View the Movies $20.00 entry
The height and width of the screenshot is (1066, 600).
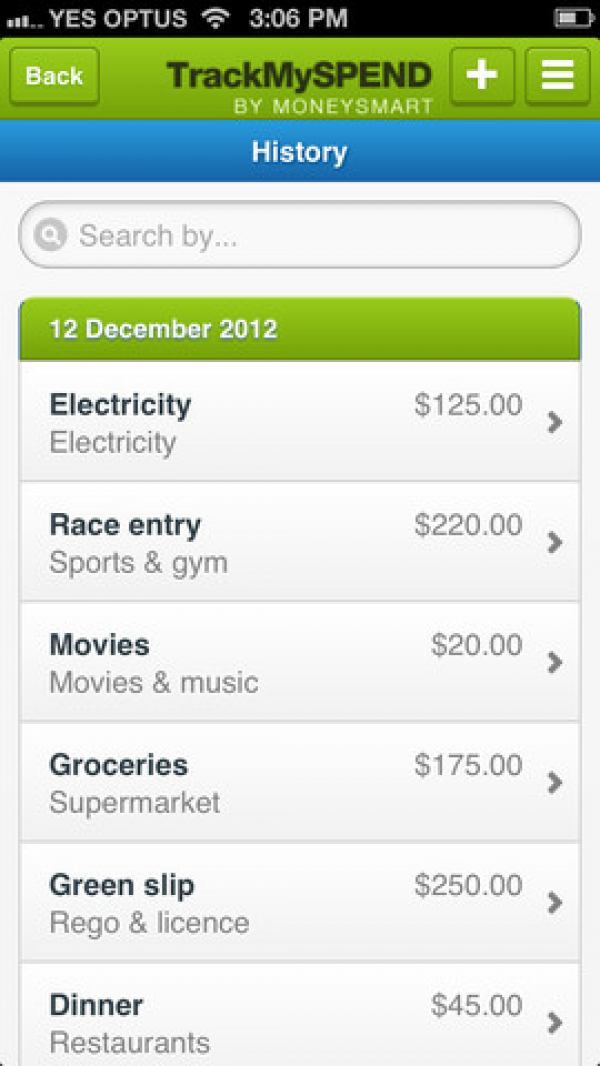coord(300,662)
